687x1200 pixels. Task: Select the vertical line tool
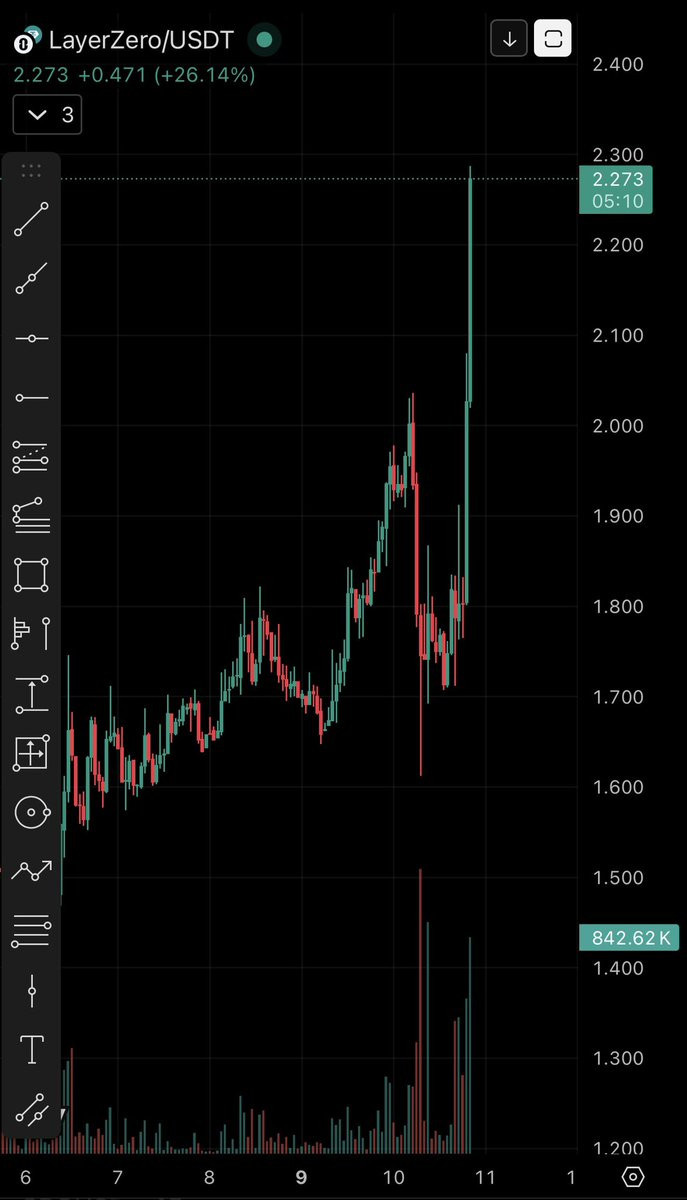31,991
